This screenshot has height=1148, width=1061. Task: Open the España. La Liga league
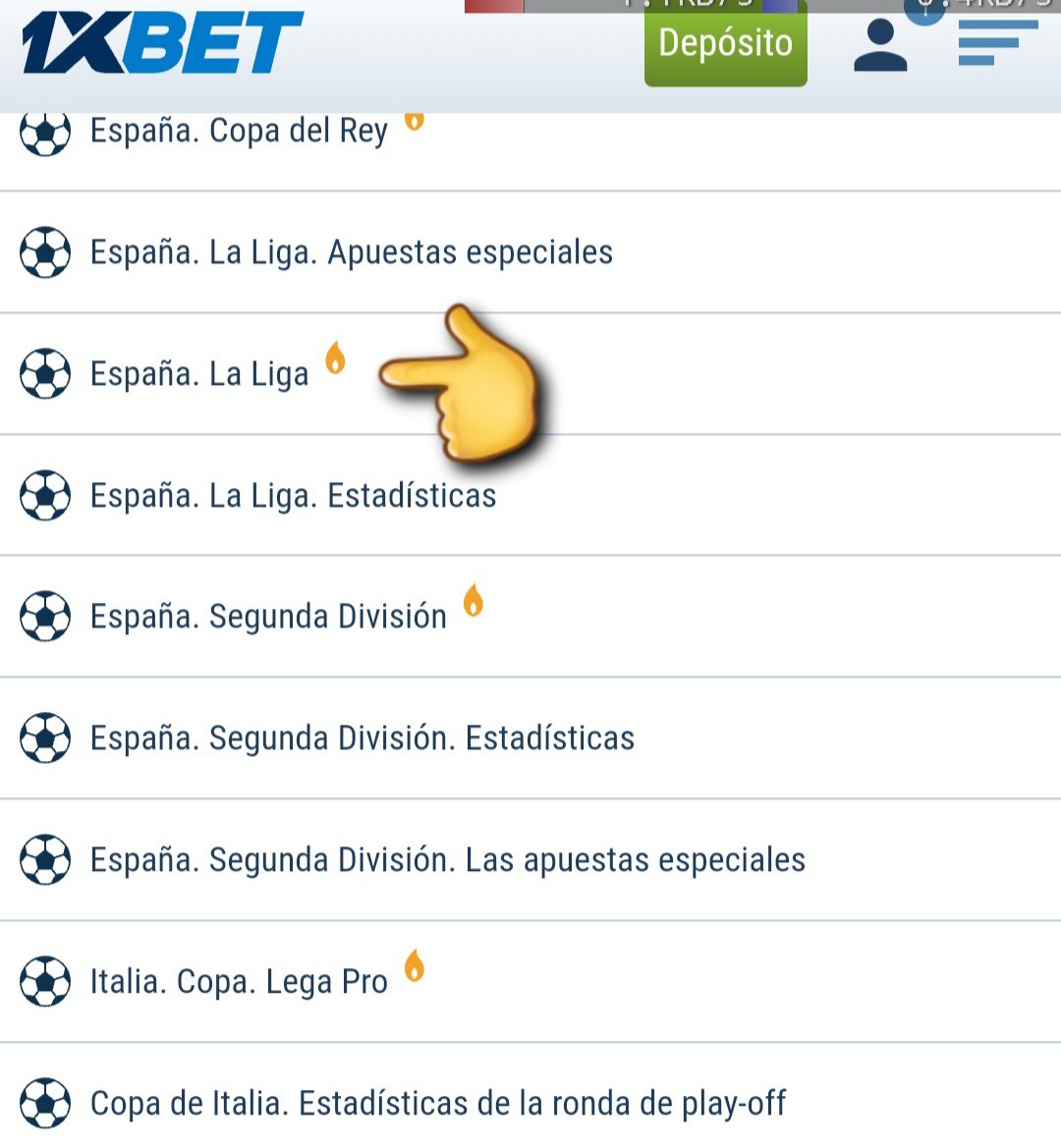(199, 374)
